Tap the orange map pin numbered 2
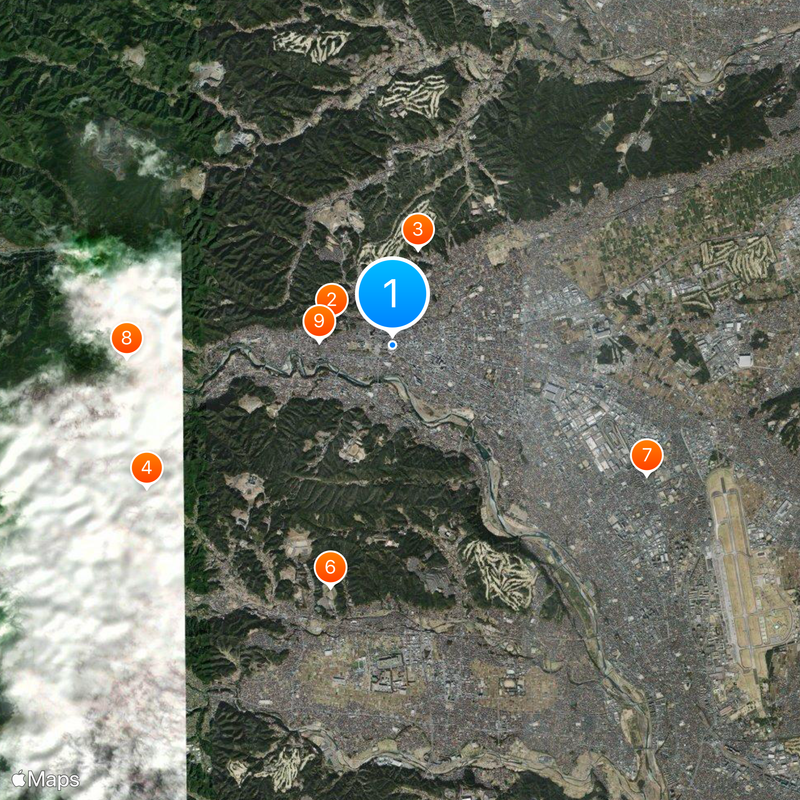This screenshot has width=800, height=800. click(x=334, y=296)
